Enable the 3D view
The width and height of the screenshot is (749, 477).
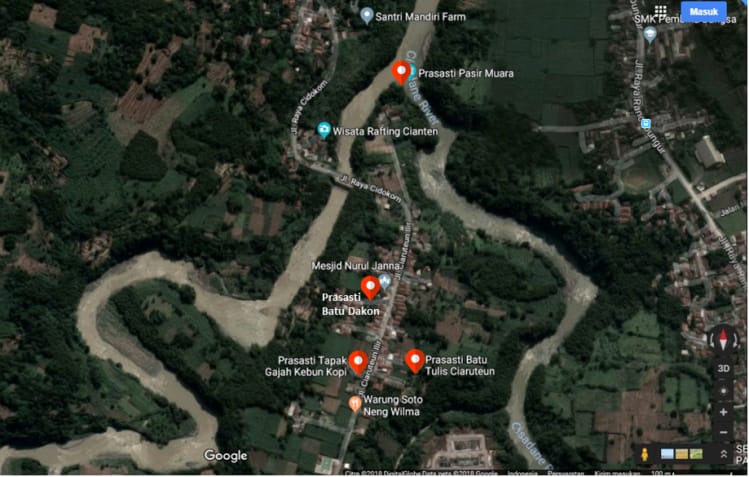pyautogui.click(x=723, y=368)
